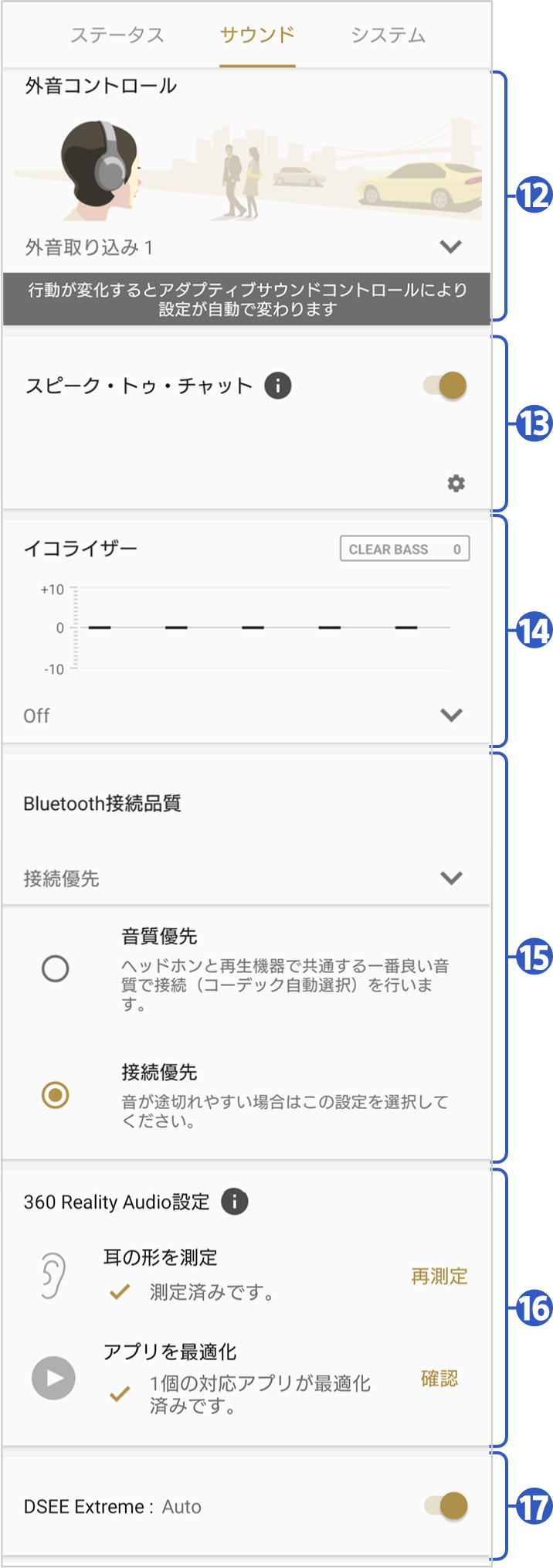Tap the play icon beside アプリを最適化
The width and height of the screenshot is (553, 1568).
tap(53, 1378)
